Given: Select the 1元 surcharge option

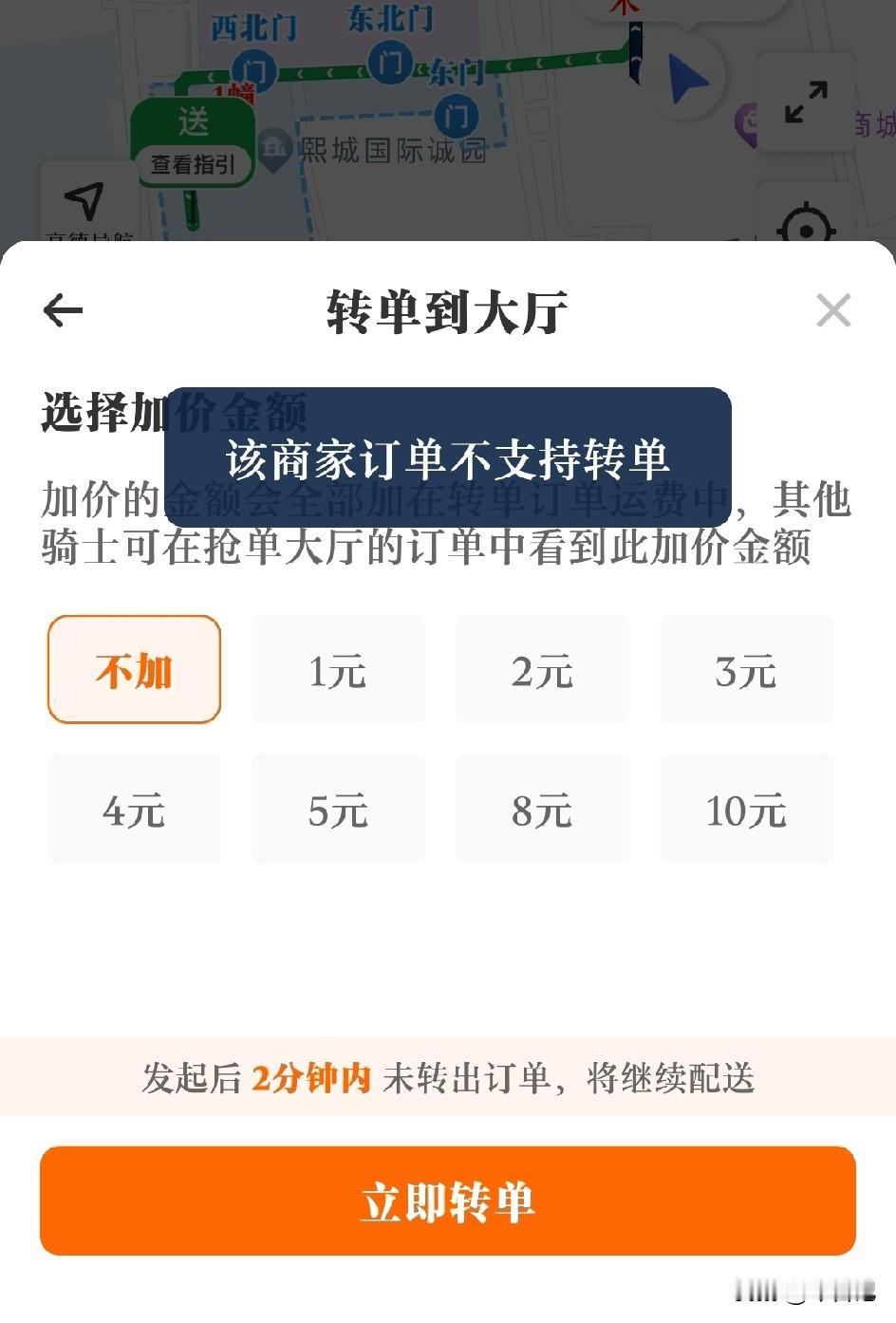Looking at the screenshot, I should tap(338, 669).
